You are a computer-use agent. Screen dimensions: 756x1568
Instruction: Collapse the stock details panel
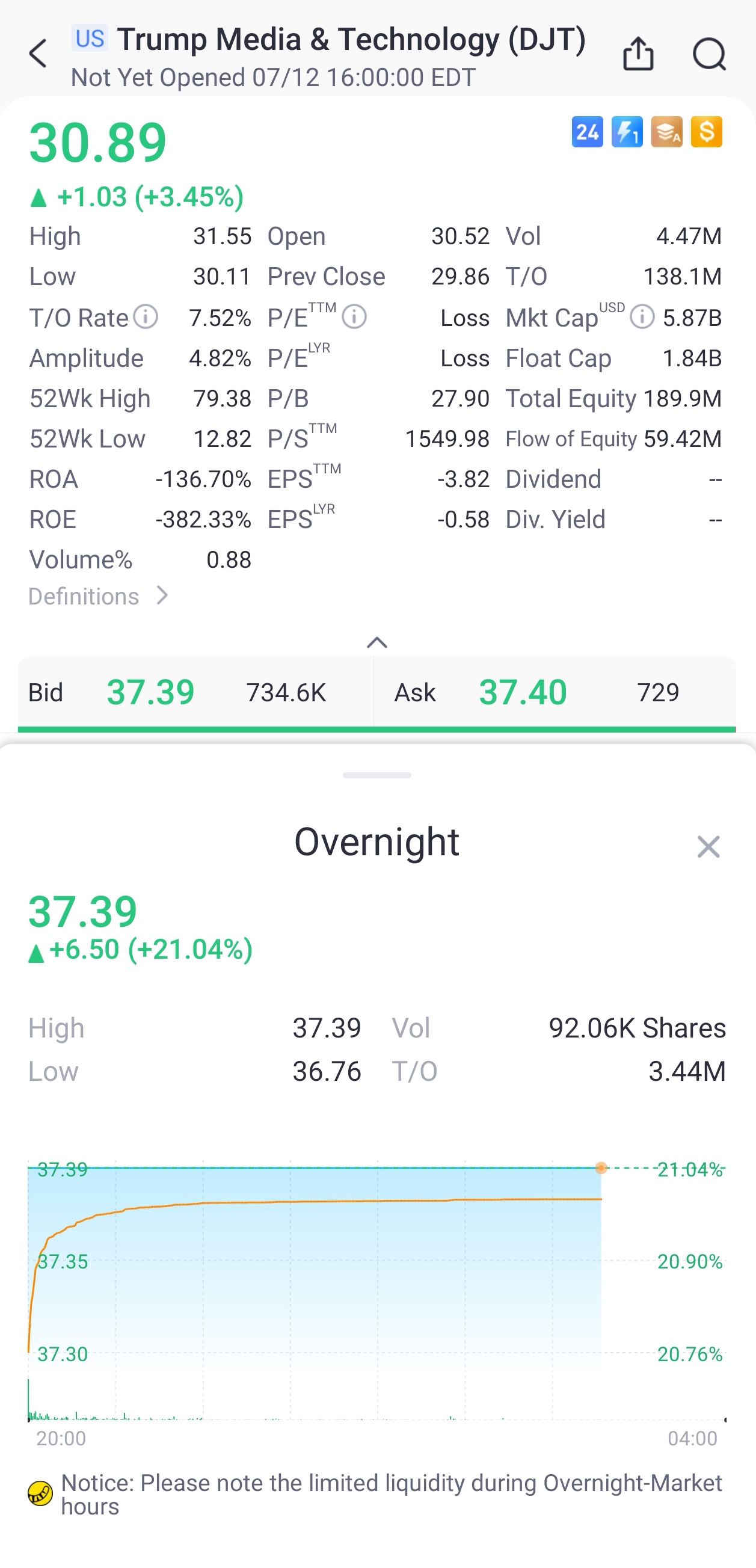click(377, 643)
